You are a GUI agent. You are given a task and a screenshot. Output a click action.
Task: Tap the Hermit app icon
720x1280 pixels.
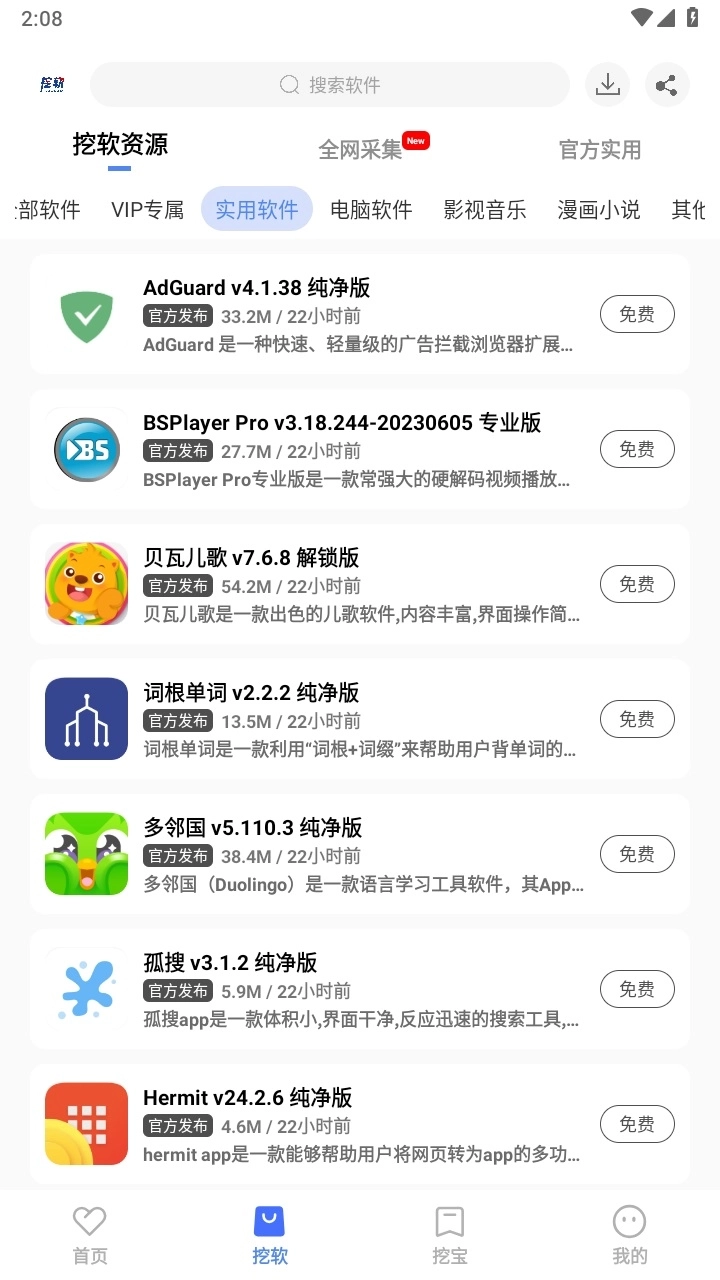coord(86,1123)
